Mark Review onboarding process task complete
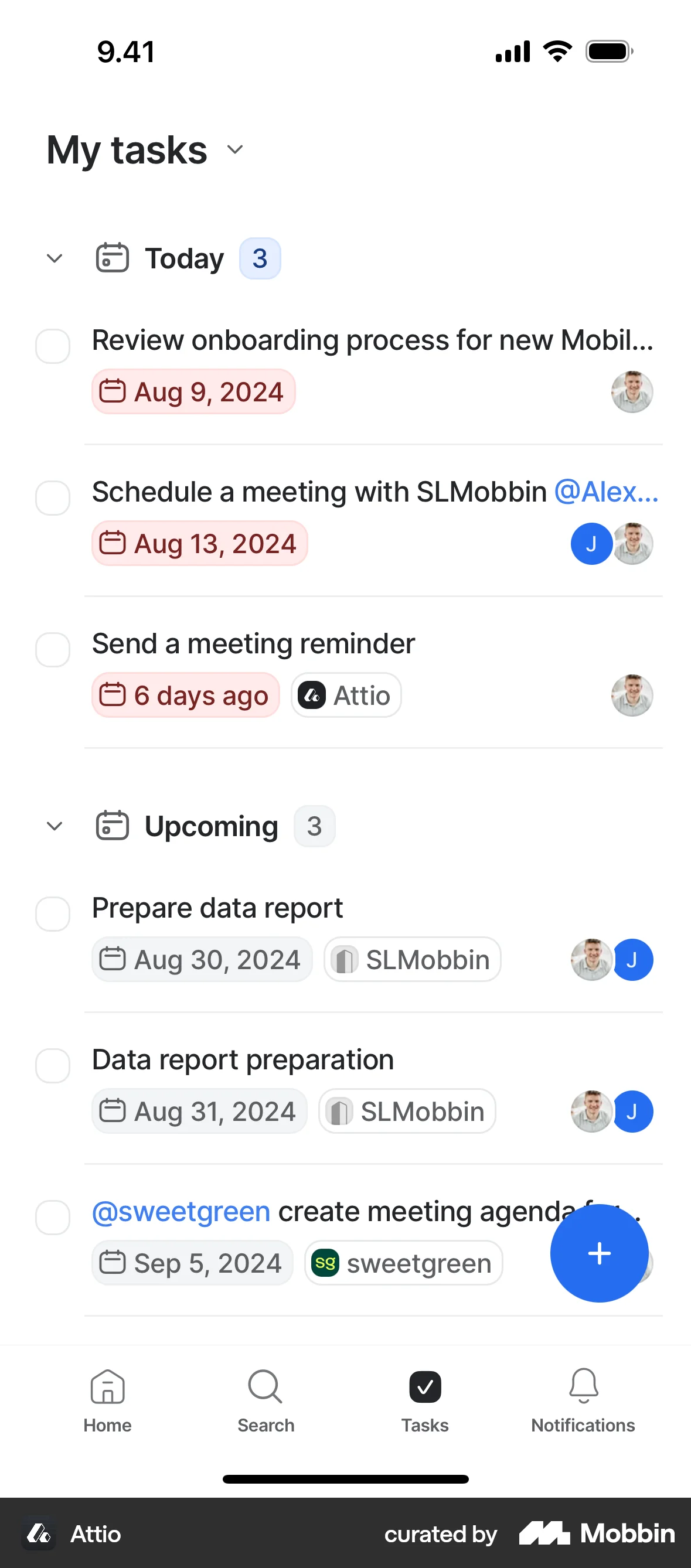Screen dimensions: 691x1568 click(x=53, y=346)
